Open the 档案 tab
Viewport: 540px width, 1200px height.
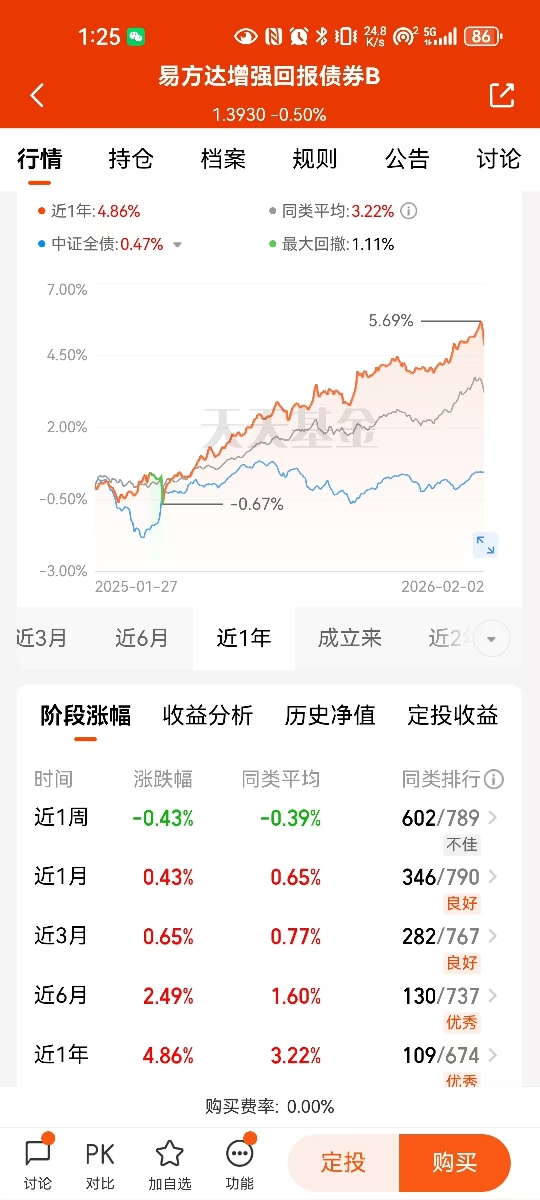(223, 159)
